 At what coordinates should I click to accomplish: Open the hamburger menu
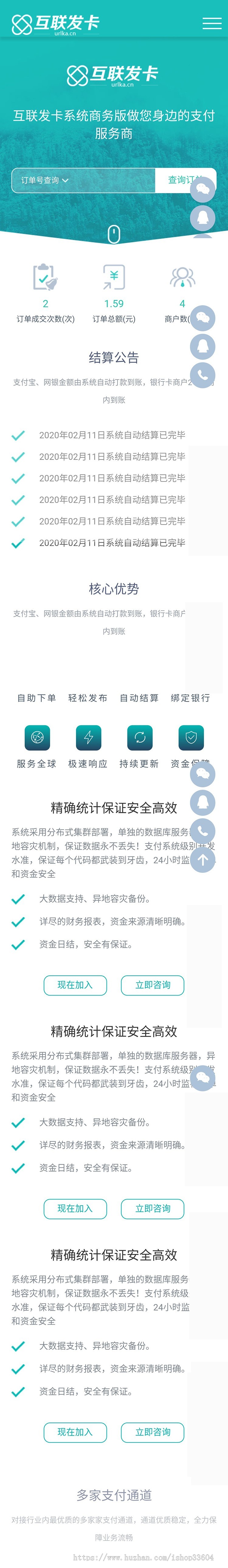coord(212,23)
